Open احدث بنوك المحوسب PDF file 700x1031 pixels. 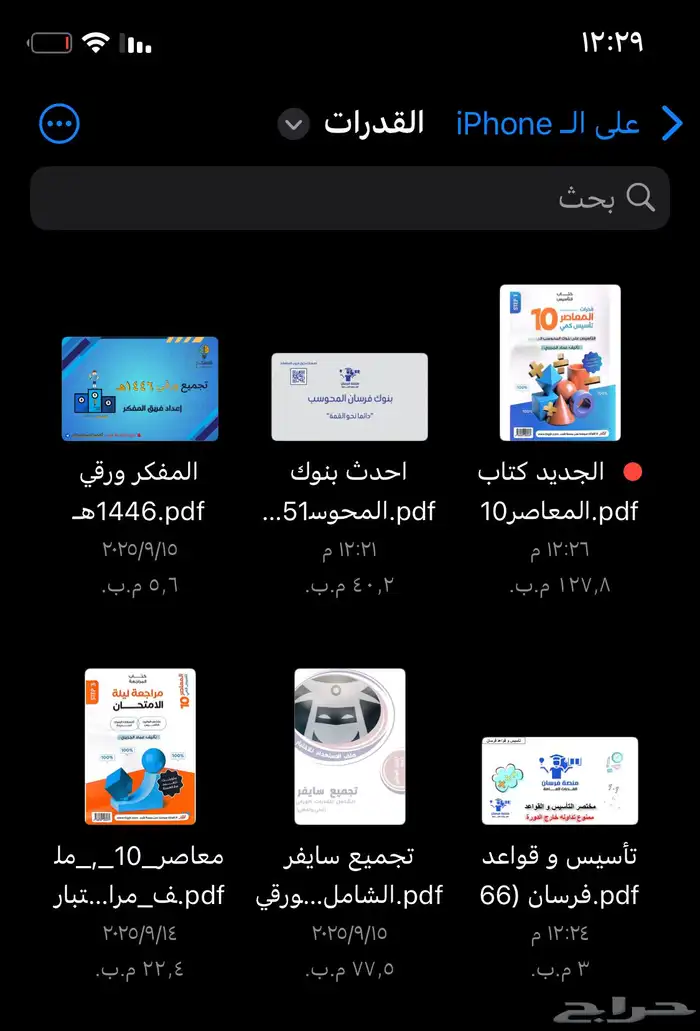(x=349, y=397)
